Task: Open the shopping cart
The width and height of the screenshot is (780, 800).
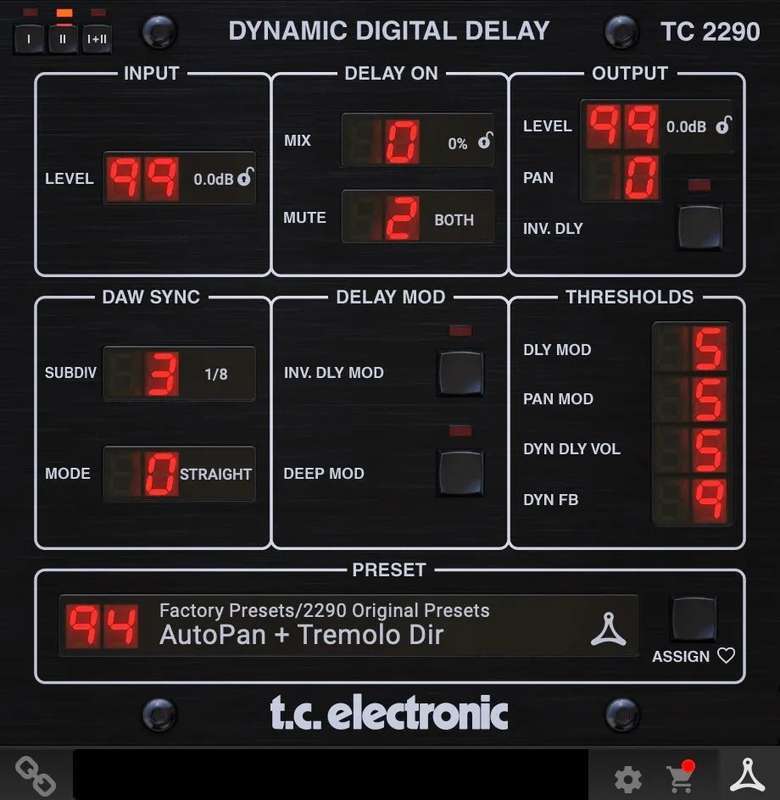Action: click(681, 778)
